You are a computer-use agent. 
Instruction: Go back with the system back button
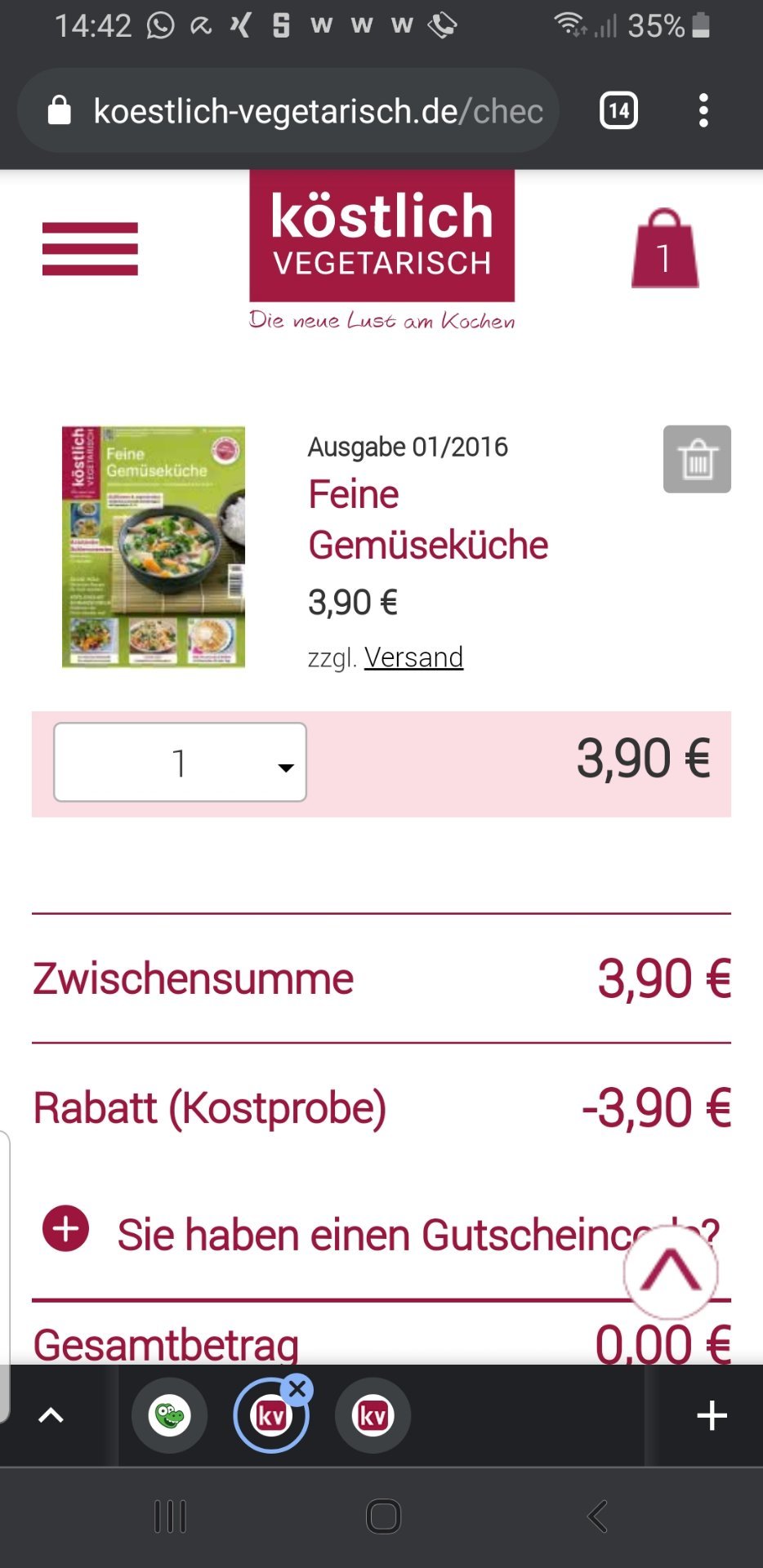597,1517
